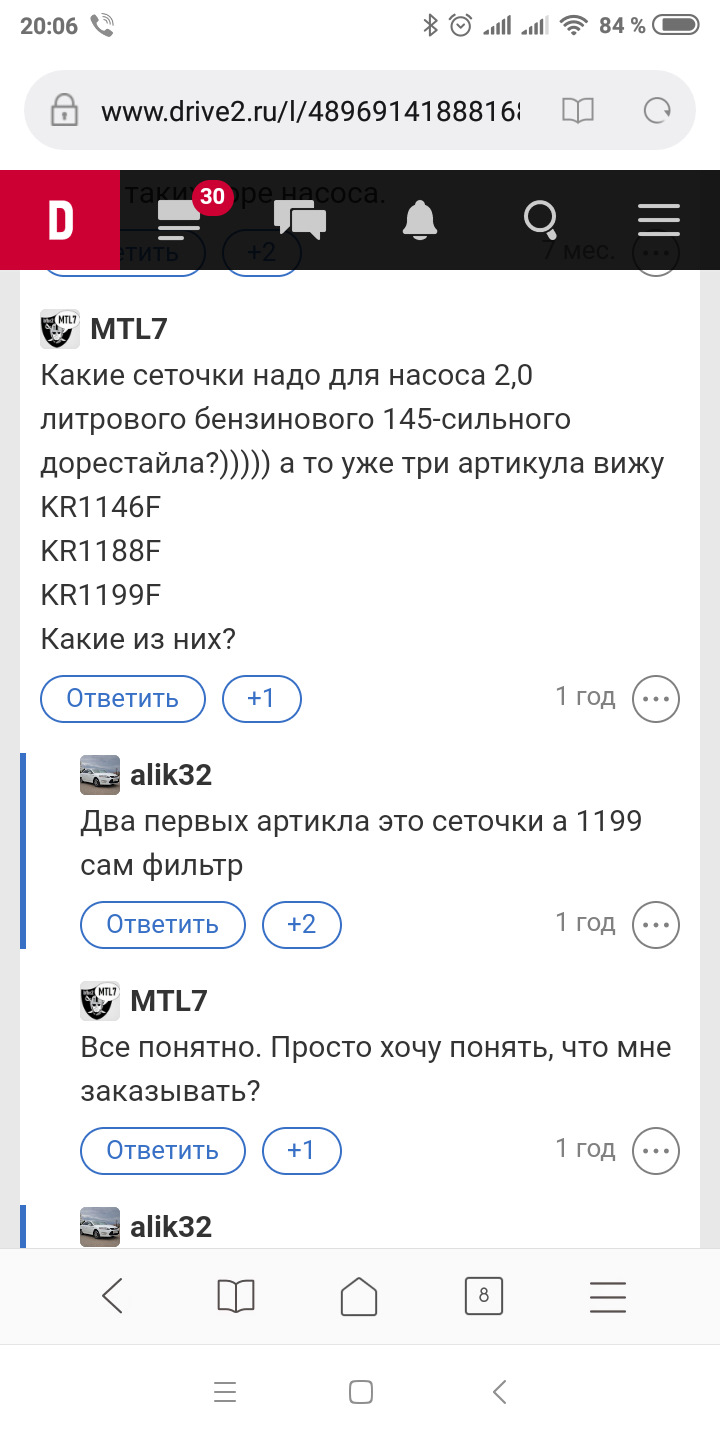Open the messages chat icon
Viewport: 720px width, 1440px height.
300,219
